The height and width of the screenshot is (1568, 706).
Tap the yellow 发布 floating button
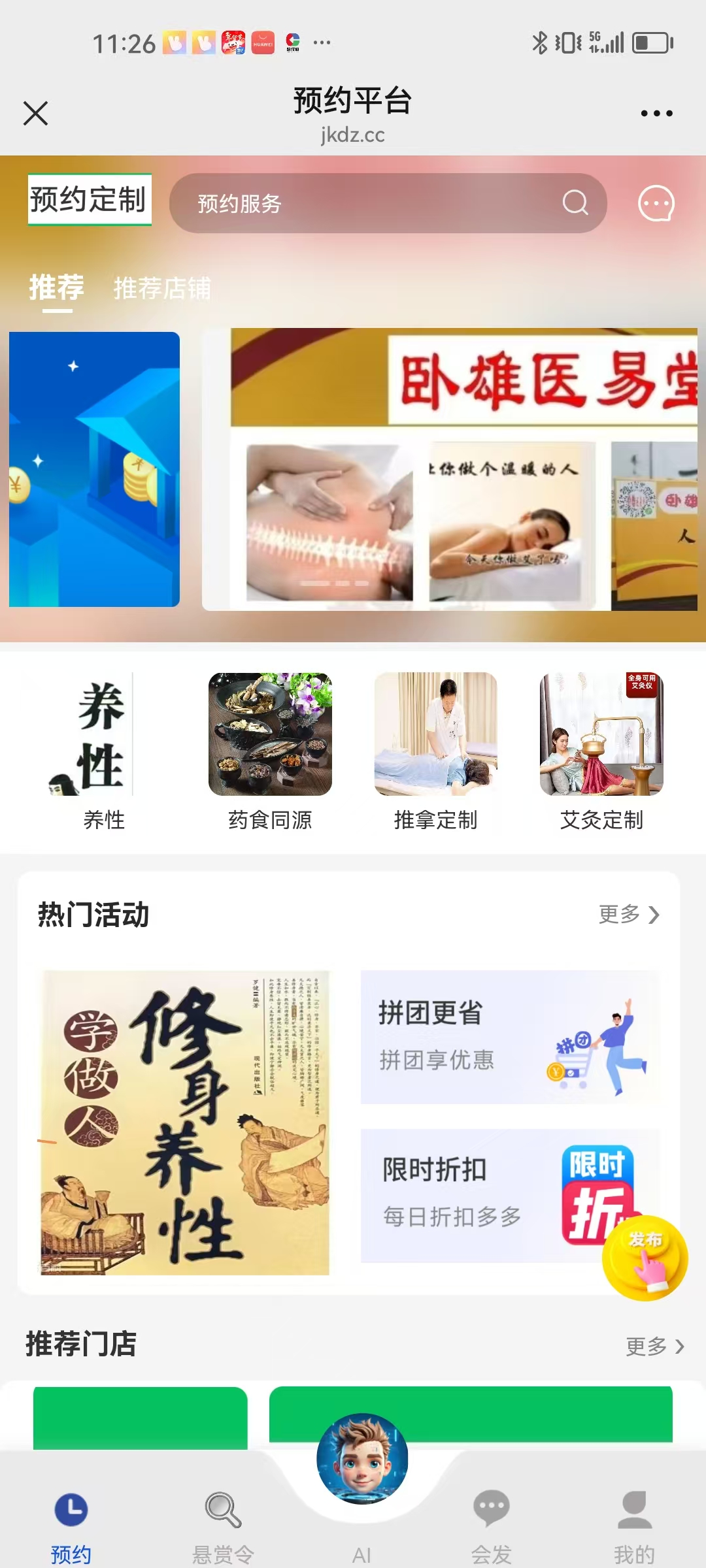click(645, 1258)
